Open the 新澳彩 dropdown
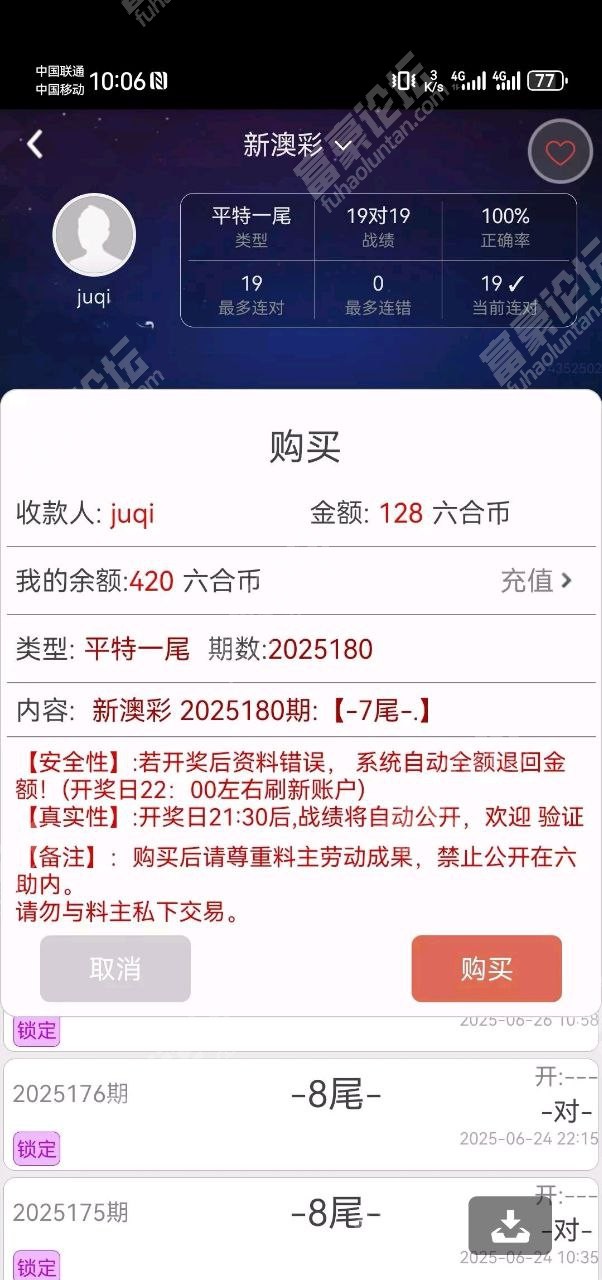The width and height of the screenshot is (602, 1280). coord(298,146)
